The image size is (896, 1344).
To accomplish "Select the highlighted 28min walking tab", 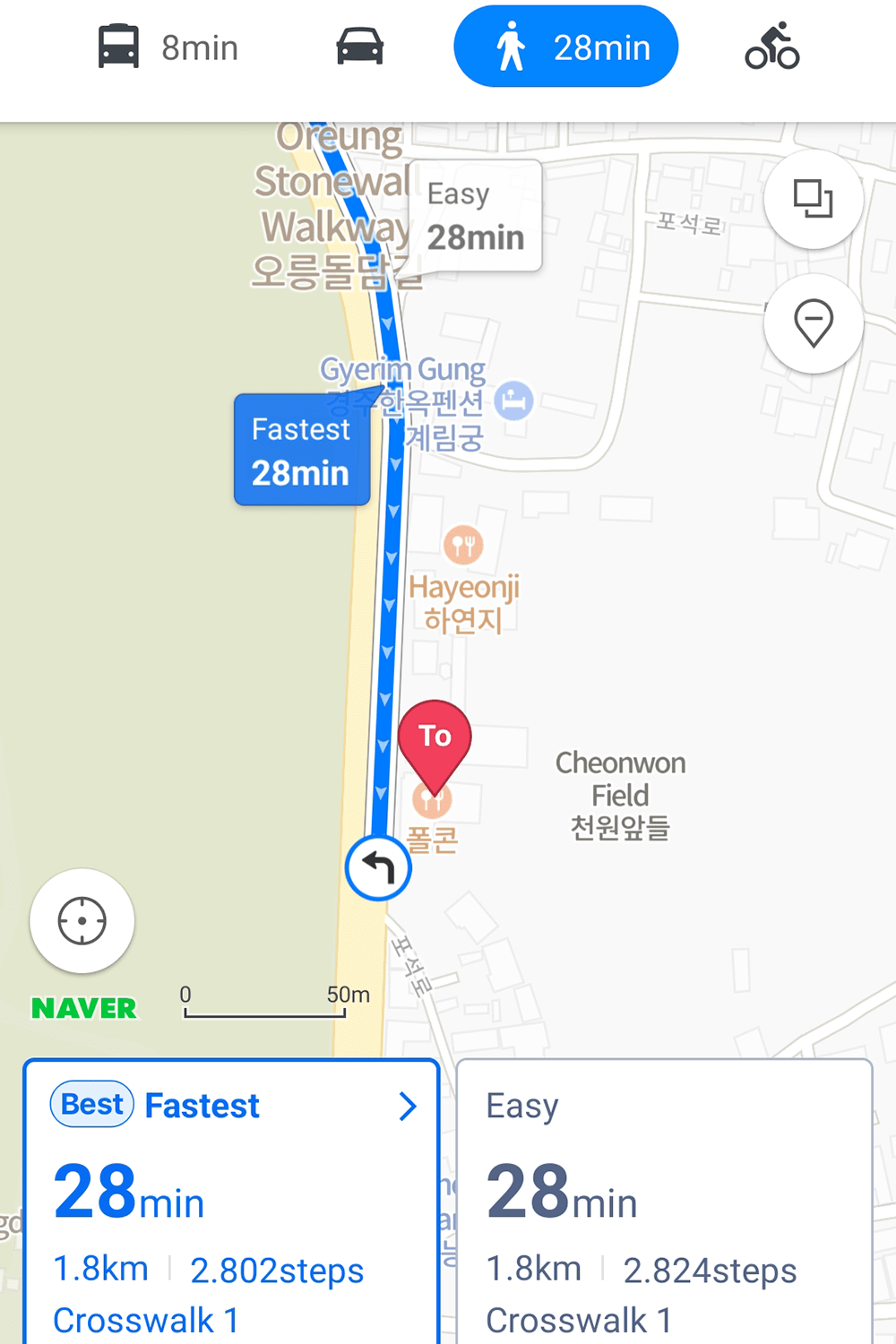I will point(565,46).
